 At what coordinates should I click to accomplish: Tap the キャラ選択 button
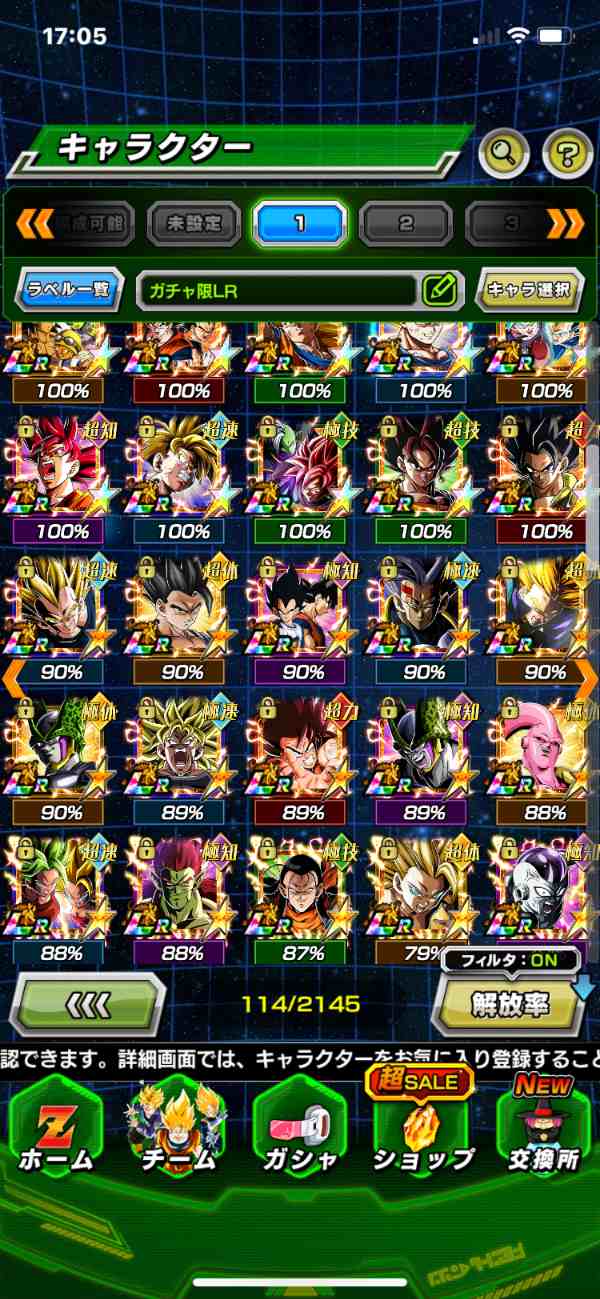point(529,291)
